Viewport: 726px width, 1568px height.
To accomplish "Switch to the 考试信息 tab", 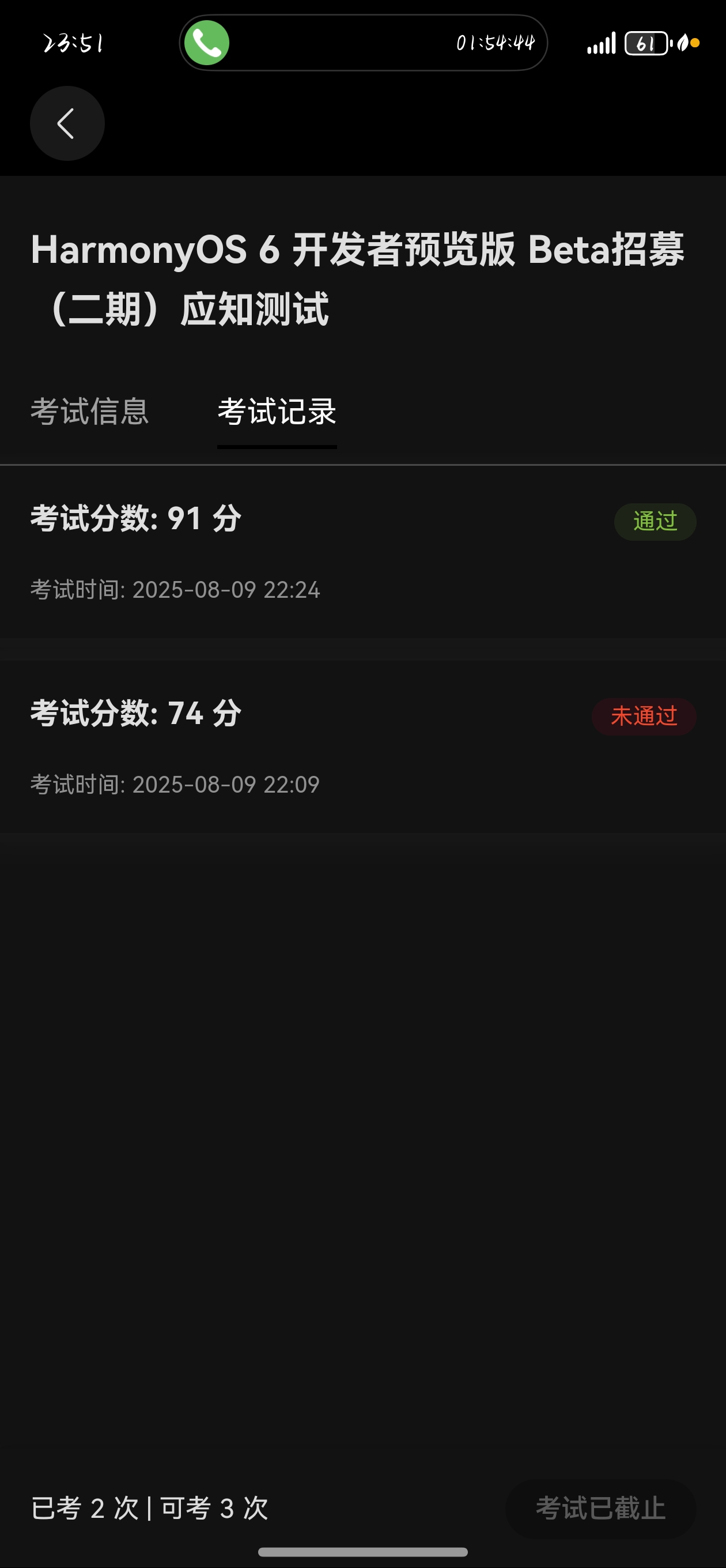I will coord(90,412).
